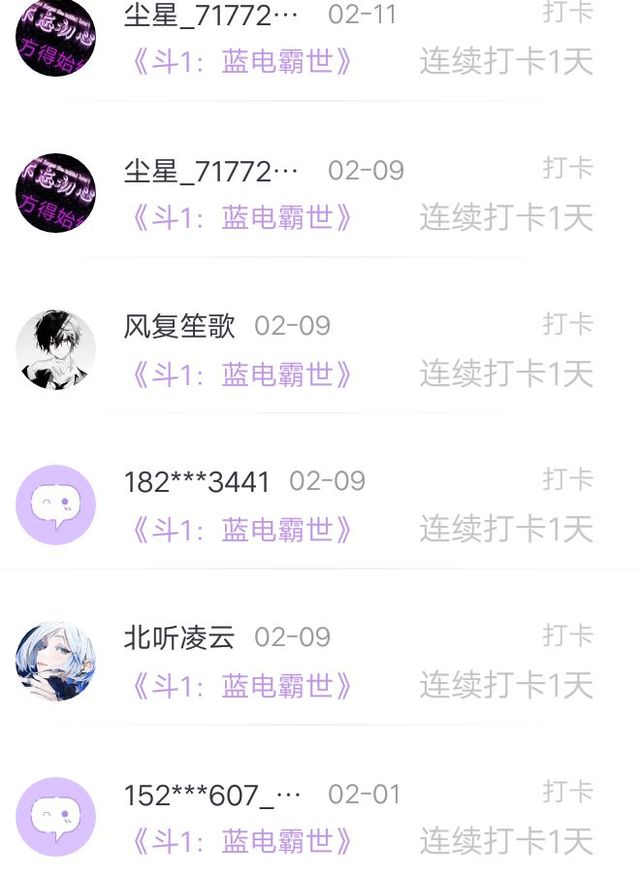Tap the avatar of user 182***3441
The image size is (640, 878).
(55, 505)
